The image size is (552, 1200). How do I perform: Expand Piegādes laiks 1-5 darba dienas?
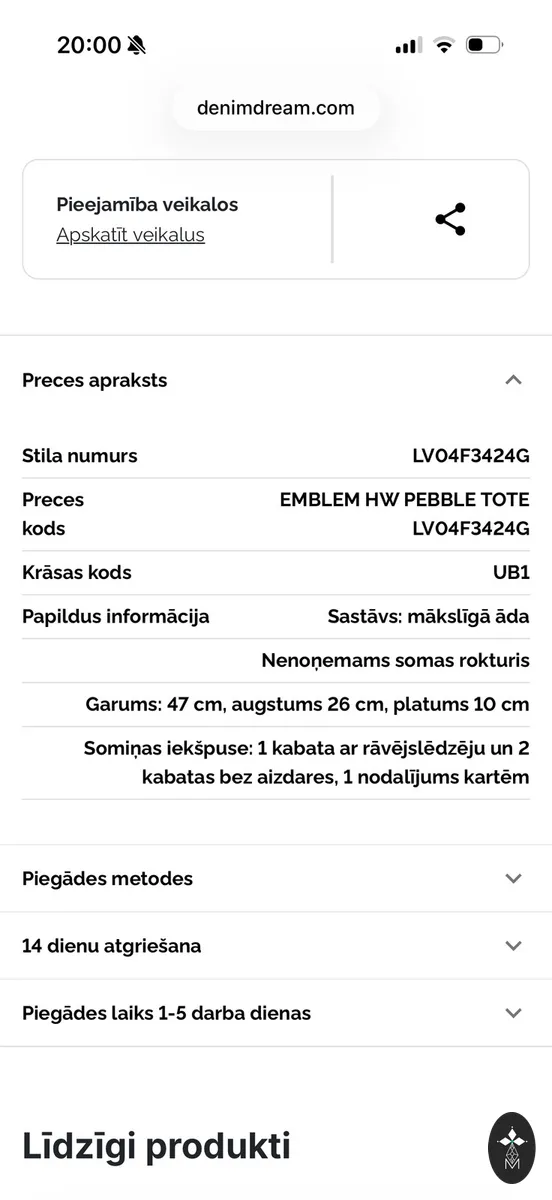pyautogui.click(x=276, y=1013)
